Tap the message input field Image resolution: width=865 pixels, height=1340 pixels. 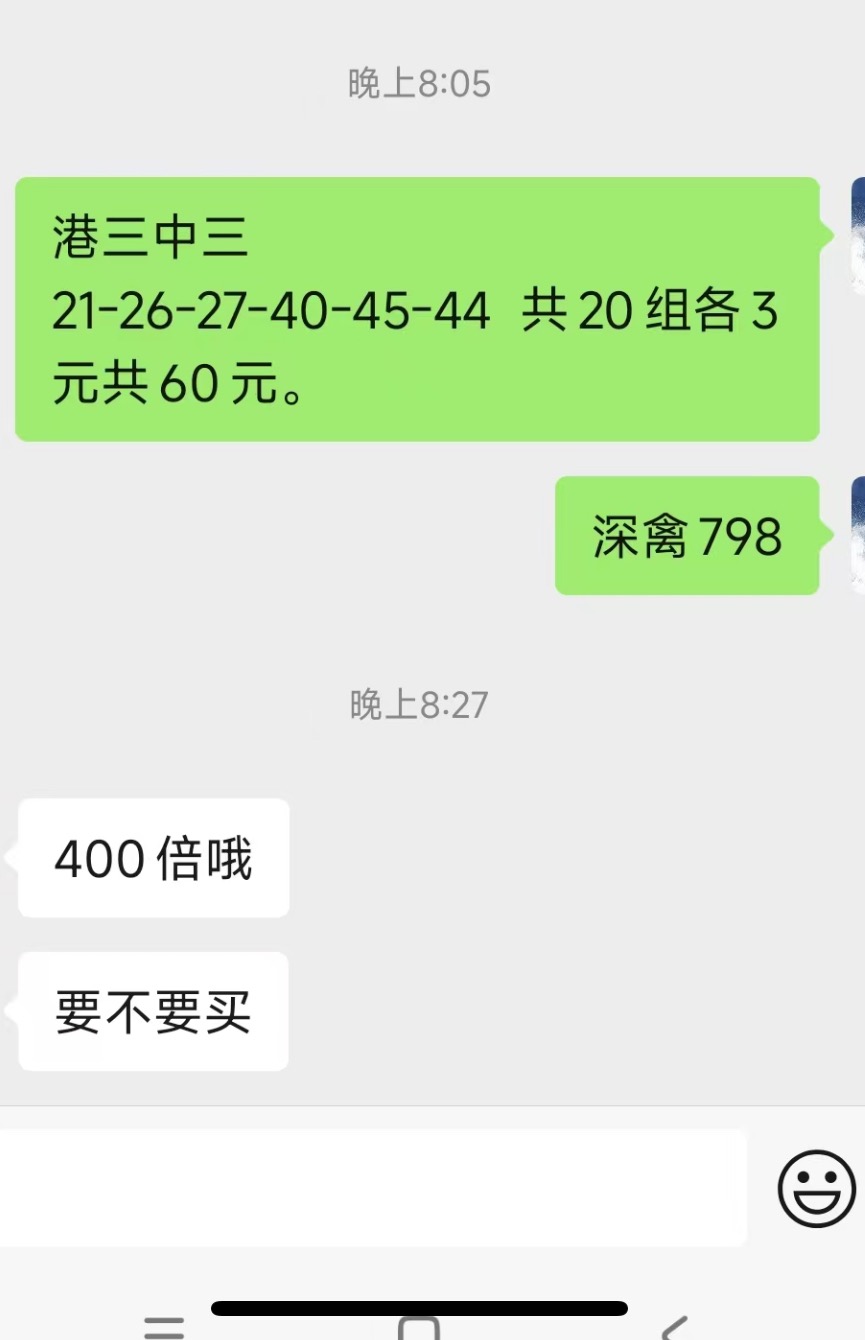click(372, 1187)
